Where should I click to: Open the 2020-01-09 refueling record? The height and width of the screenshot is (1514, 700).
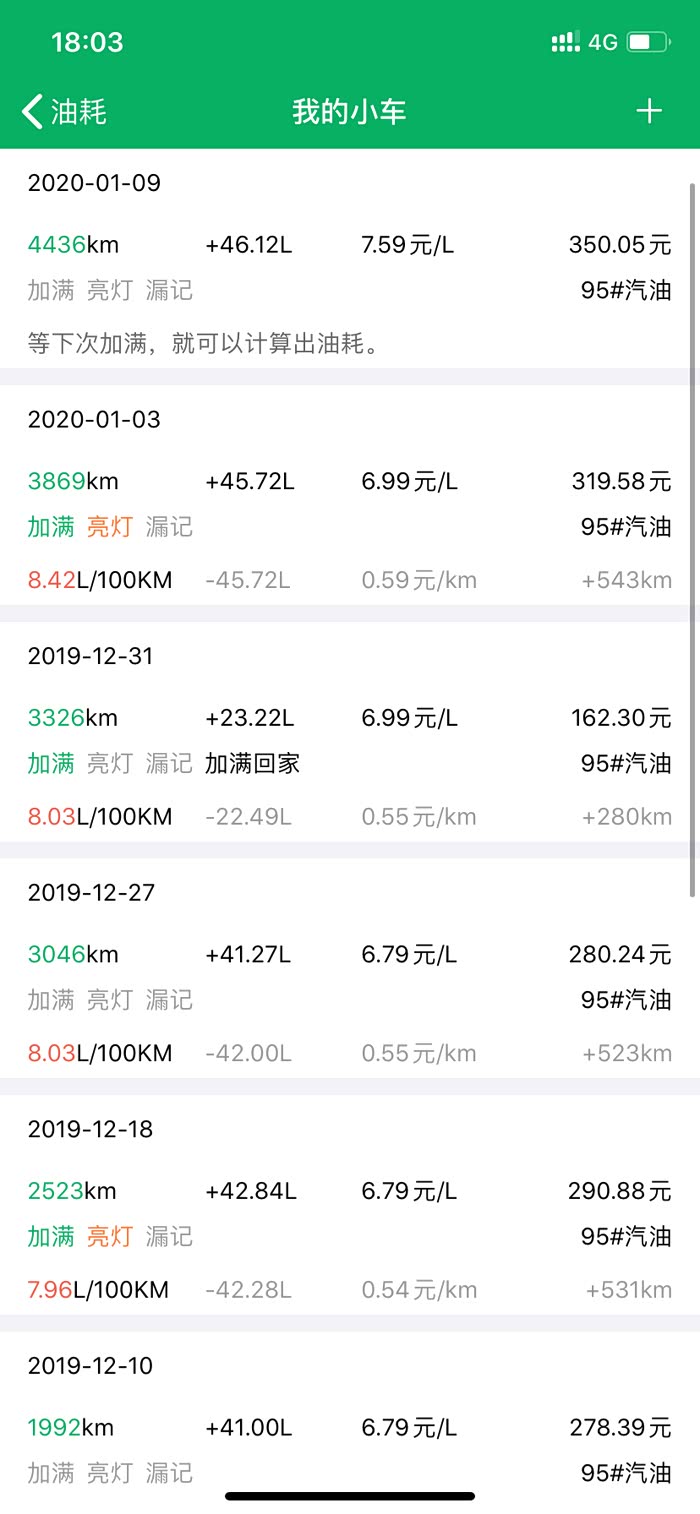(x=348, y=265)
